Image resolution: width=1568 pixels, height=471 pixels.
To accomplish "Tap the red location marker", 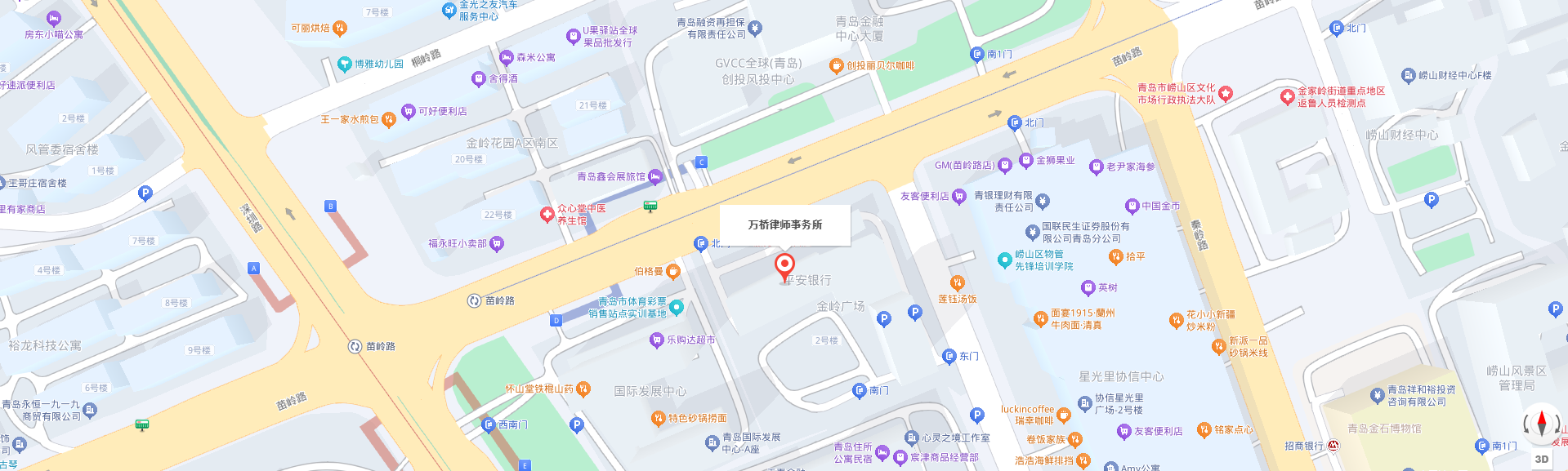I will click(784, 265).
